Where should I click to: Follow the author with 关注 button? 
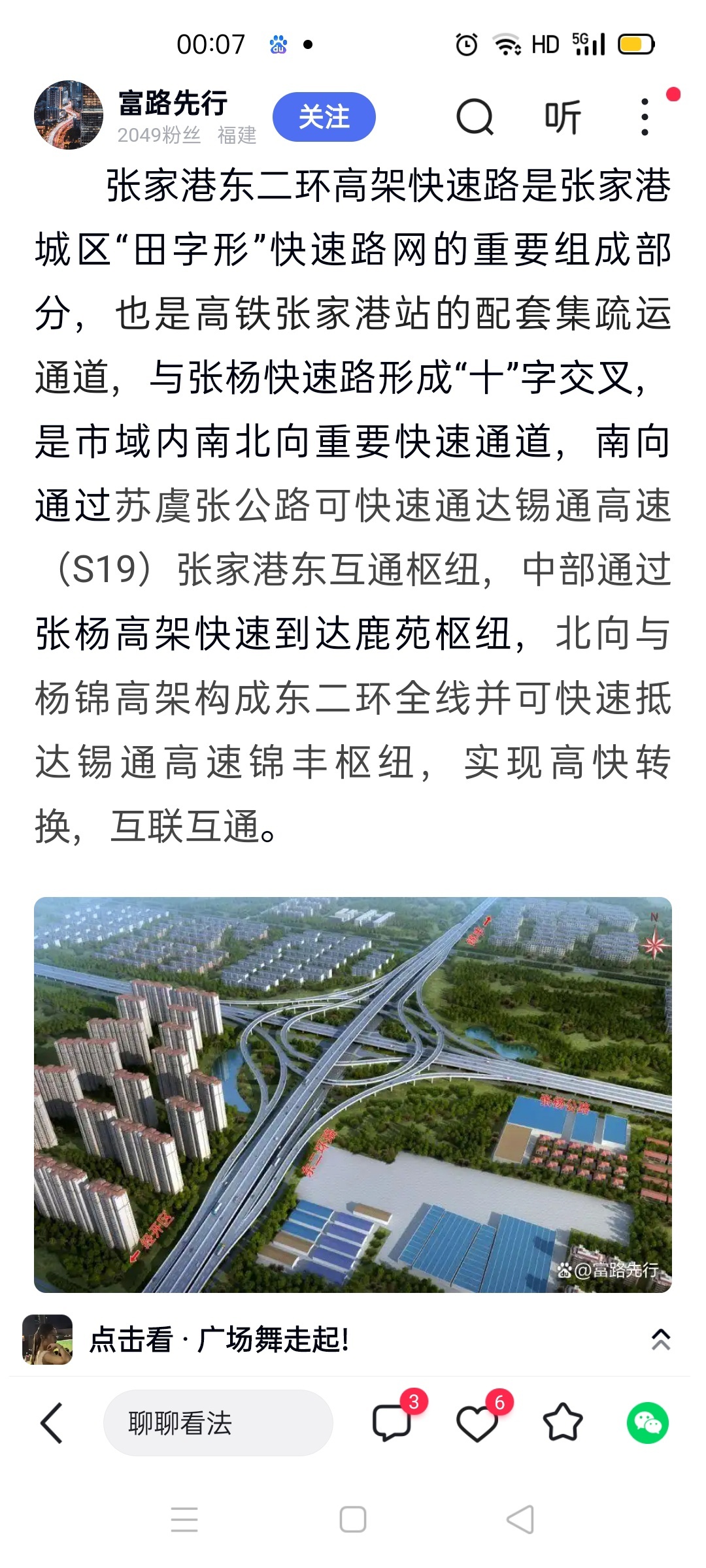click(x=324, y=117)
